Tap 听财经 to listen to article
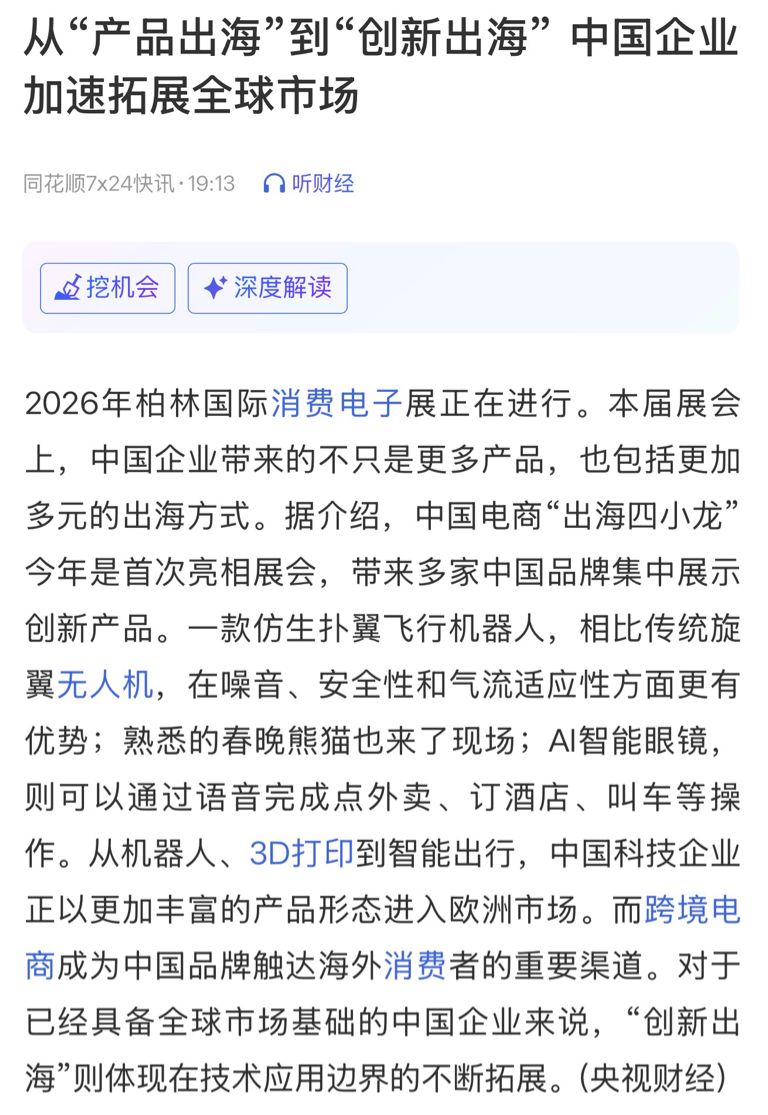The image size is (768, 1115). pos(309,183)
